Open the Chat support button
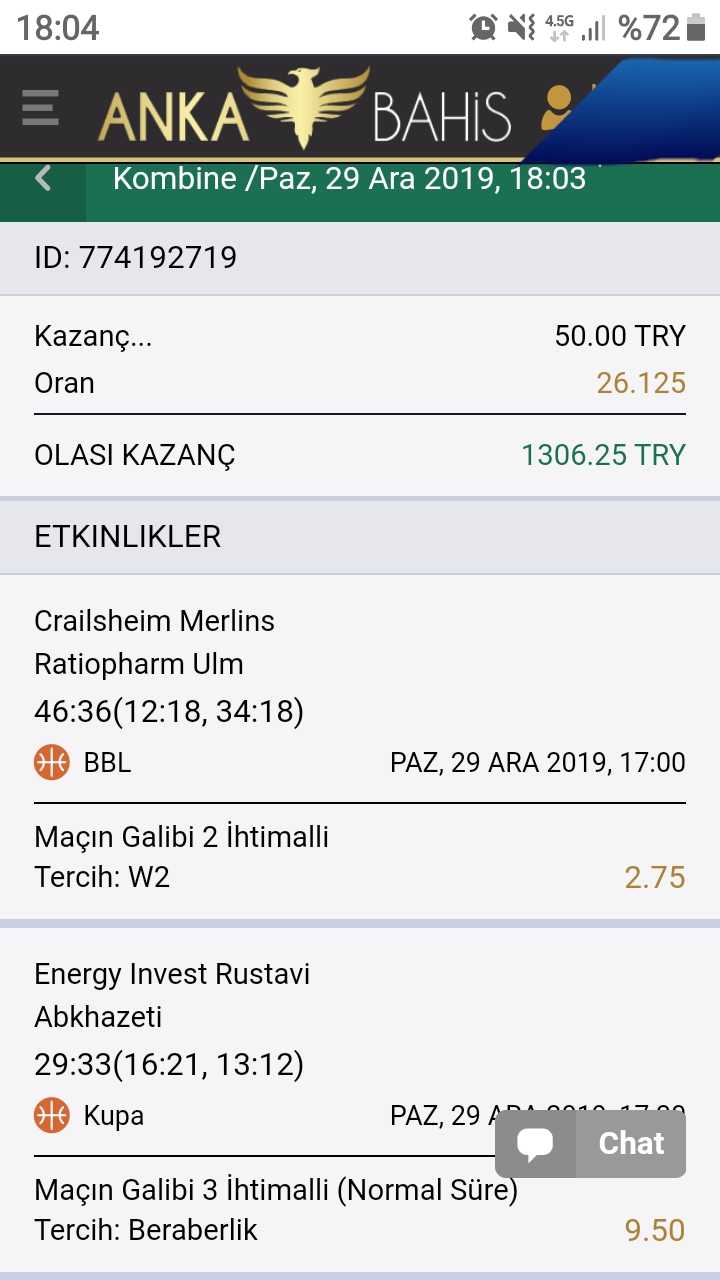Viewport: 720px width, 1280px height. pos(590,1143)
